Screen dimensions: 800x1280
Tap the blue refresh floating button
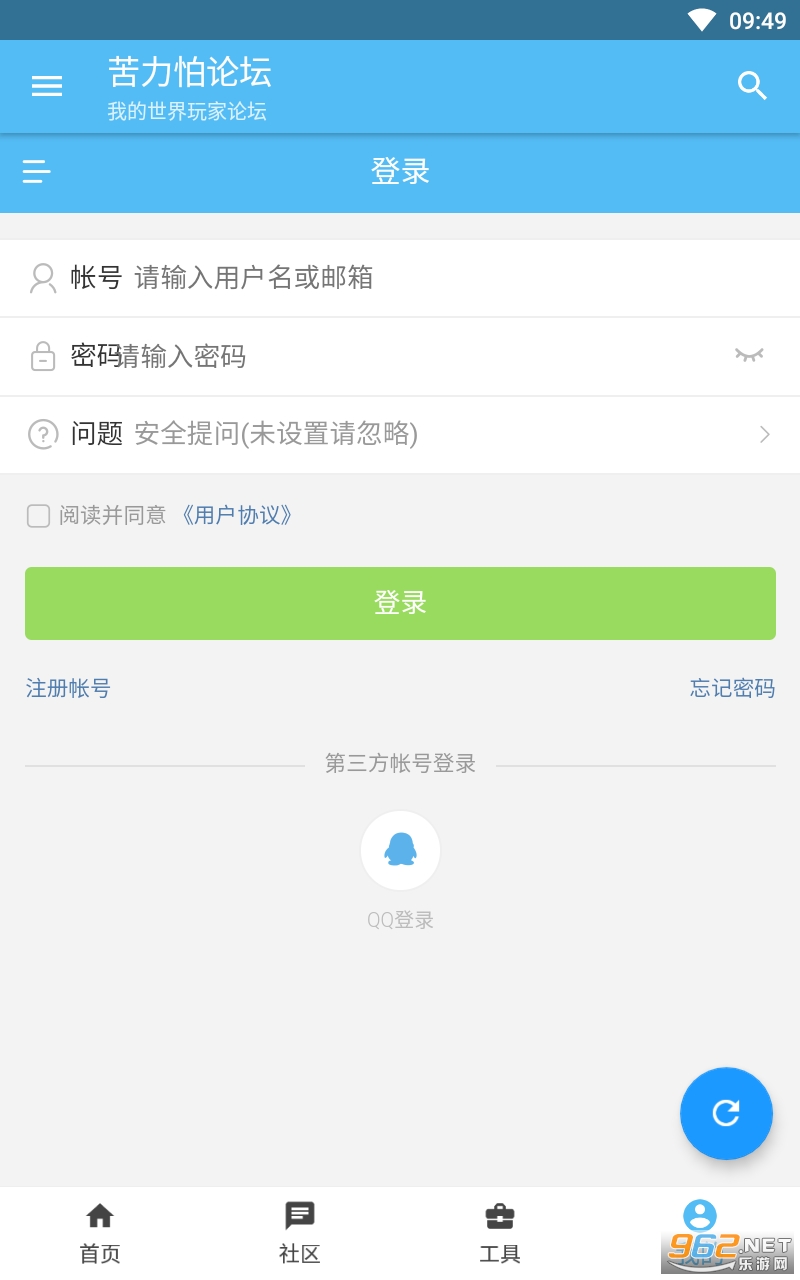726,1113
